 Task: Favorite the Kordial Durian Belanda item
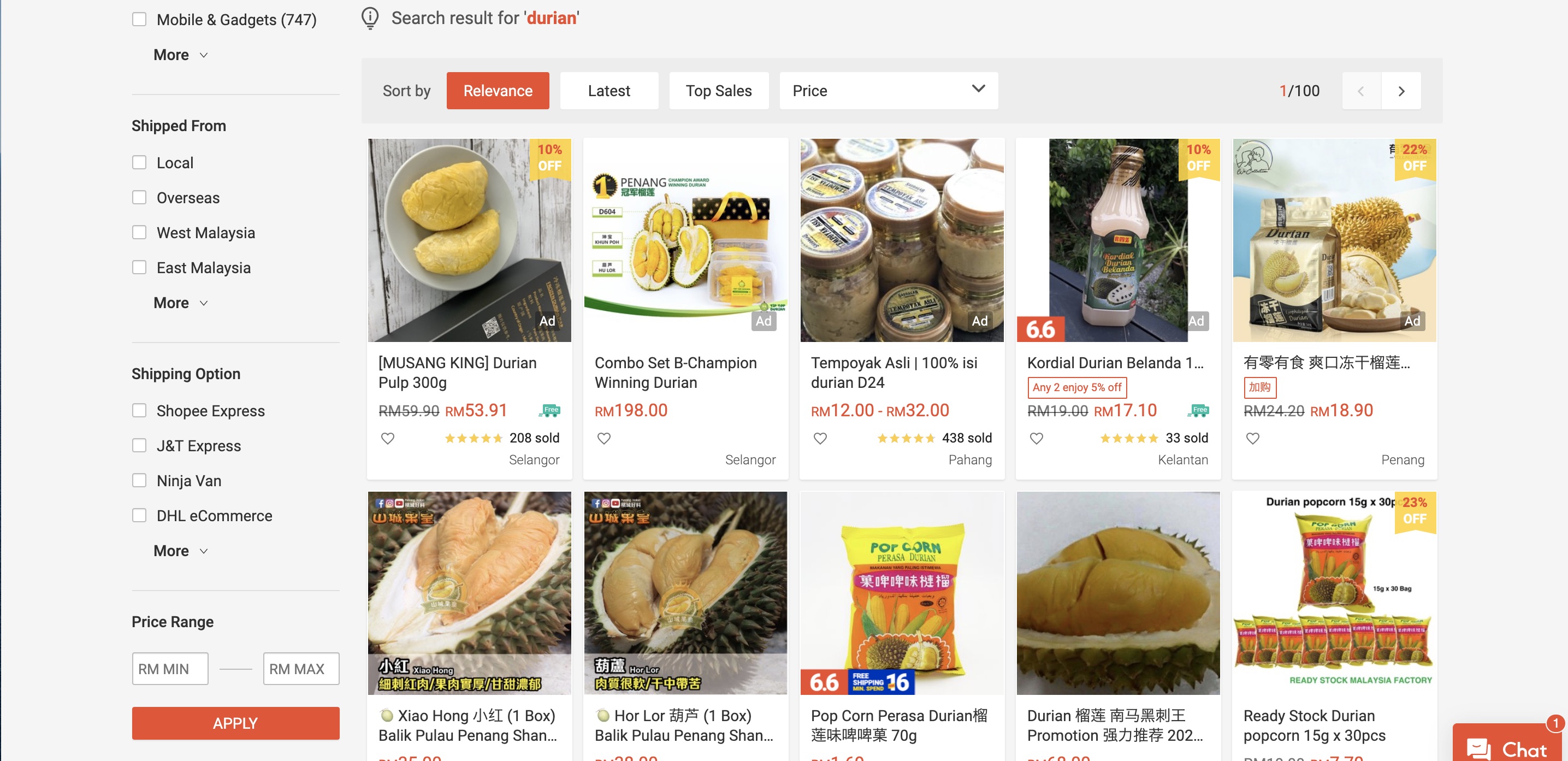coord(1036,438)
